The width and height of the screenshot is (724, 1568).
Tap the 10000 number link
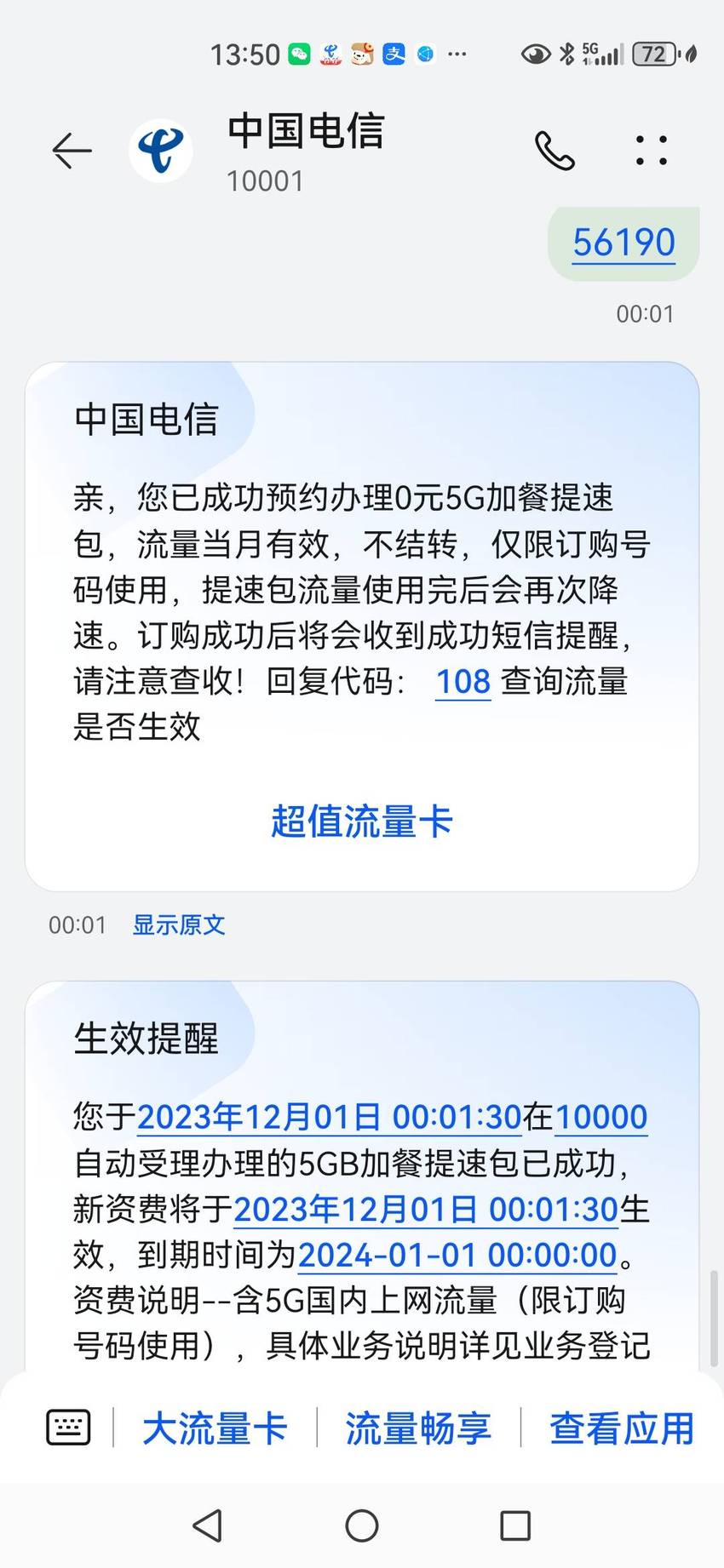click(x=601, y=1117)
